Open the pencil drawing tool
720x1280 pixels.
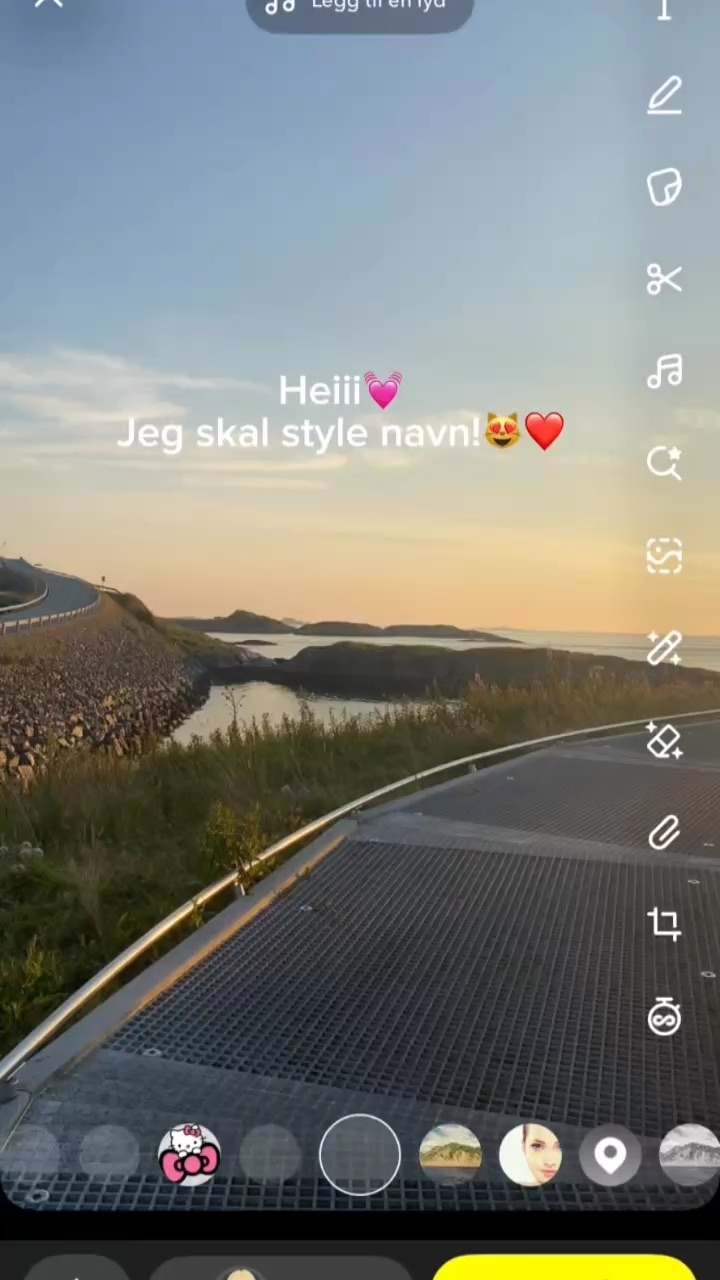(x=664, y=96)
